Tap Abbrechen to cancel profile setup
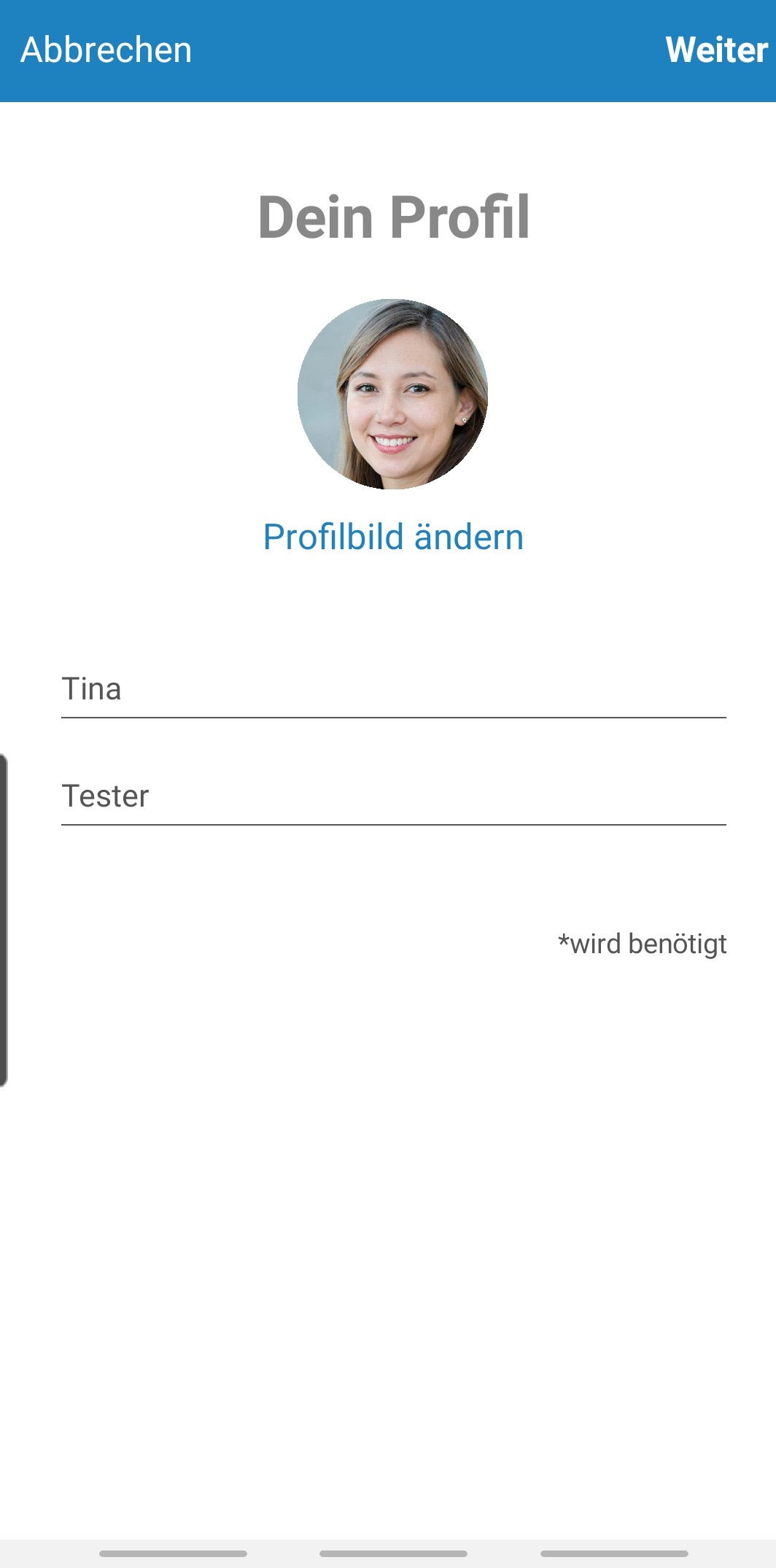Screen dimensions: 776x1568 click(106, 50)
